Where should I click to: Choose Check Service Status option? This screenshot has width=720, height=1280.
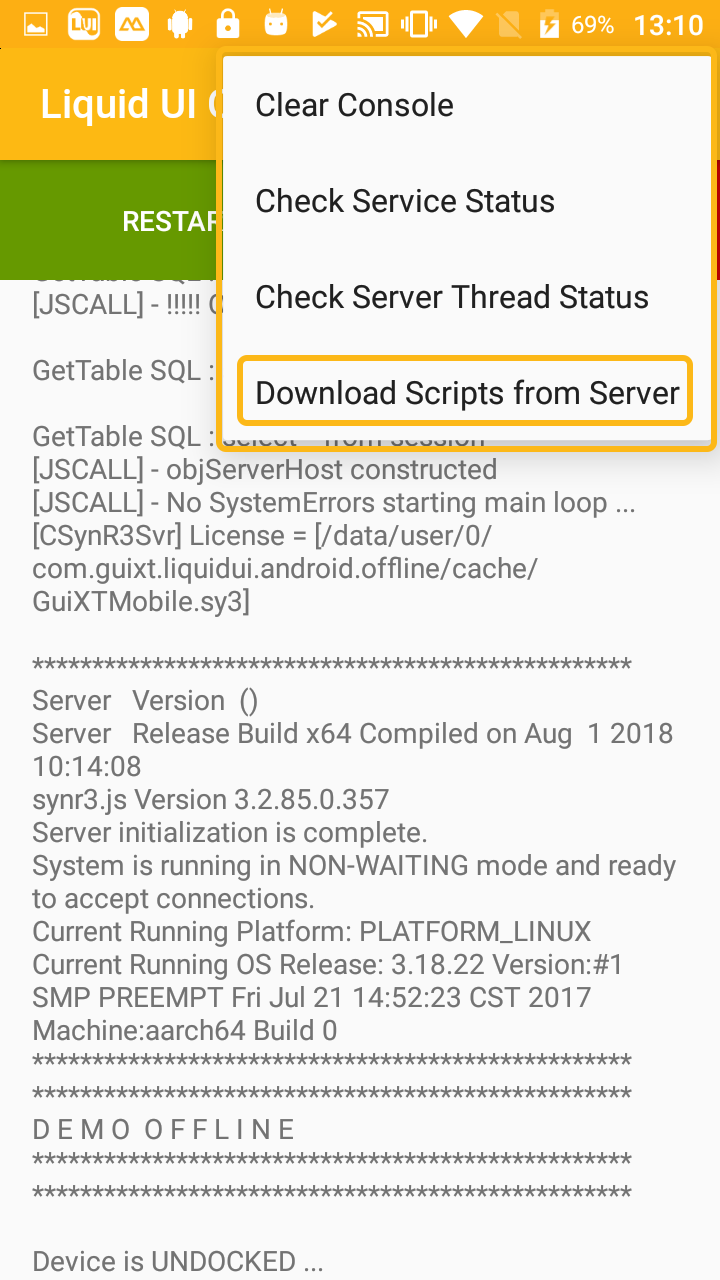point(466,201)
